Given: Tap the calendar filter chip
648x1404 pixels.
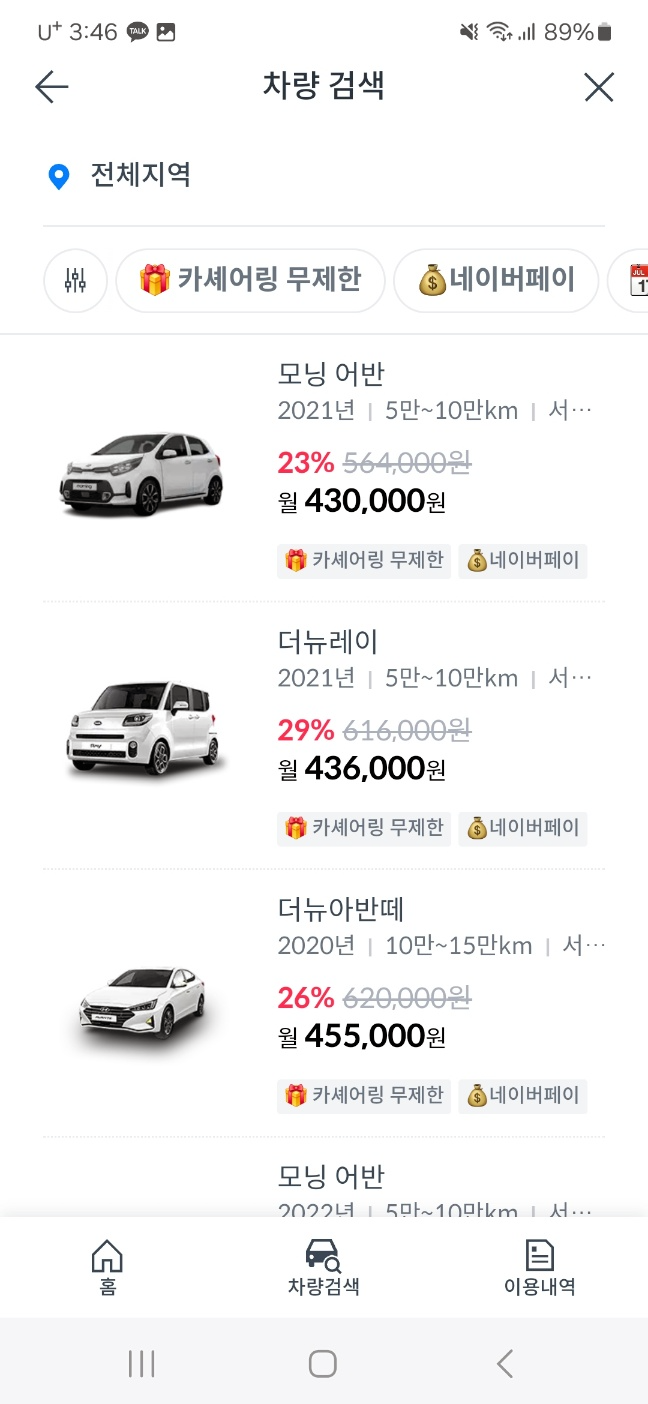Looking at the screenshot, I should point(630,281).
